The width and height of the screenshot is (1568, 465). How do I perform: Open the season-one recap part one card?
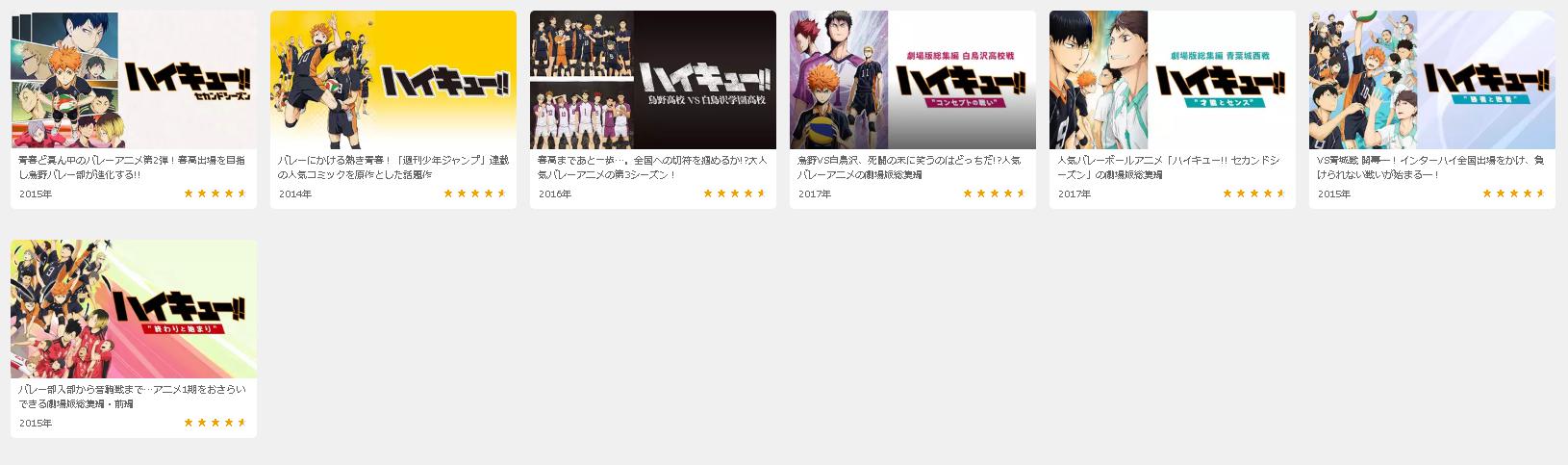pos(134,310)
